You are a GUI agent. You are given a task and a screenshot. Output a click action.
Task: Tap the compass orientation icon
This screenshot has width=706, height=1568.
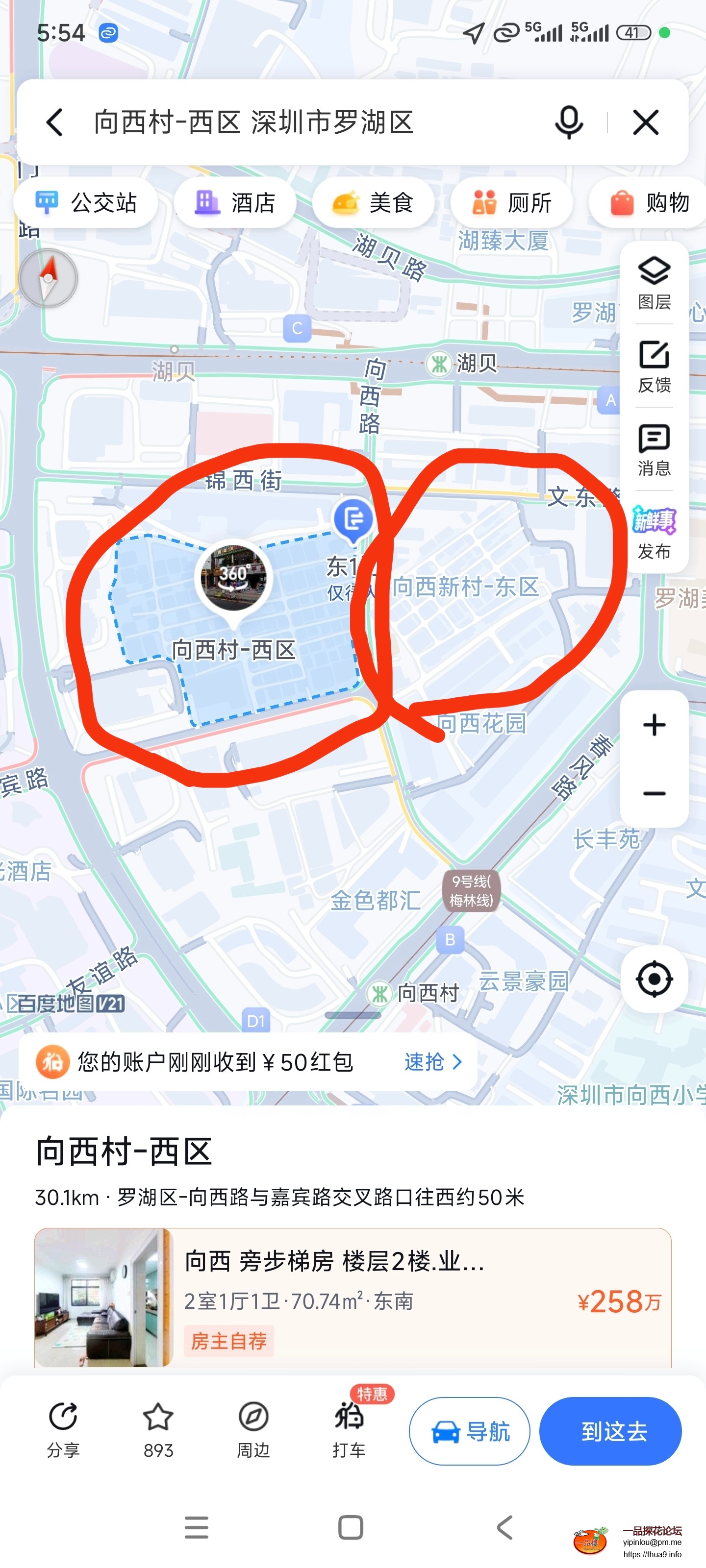pos(48,277)
